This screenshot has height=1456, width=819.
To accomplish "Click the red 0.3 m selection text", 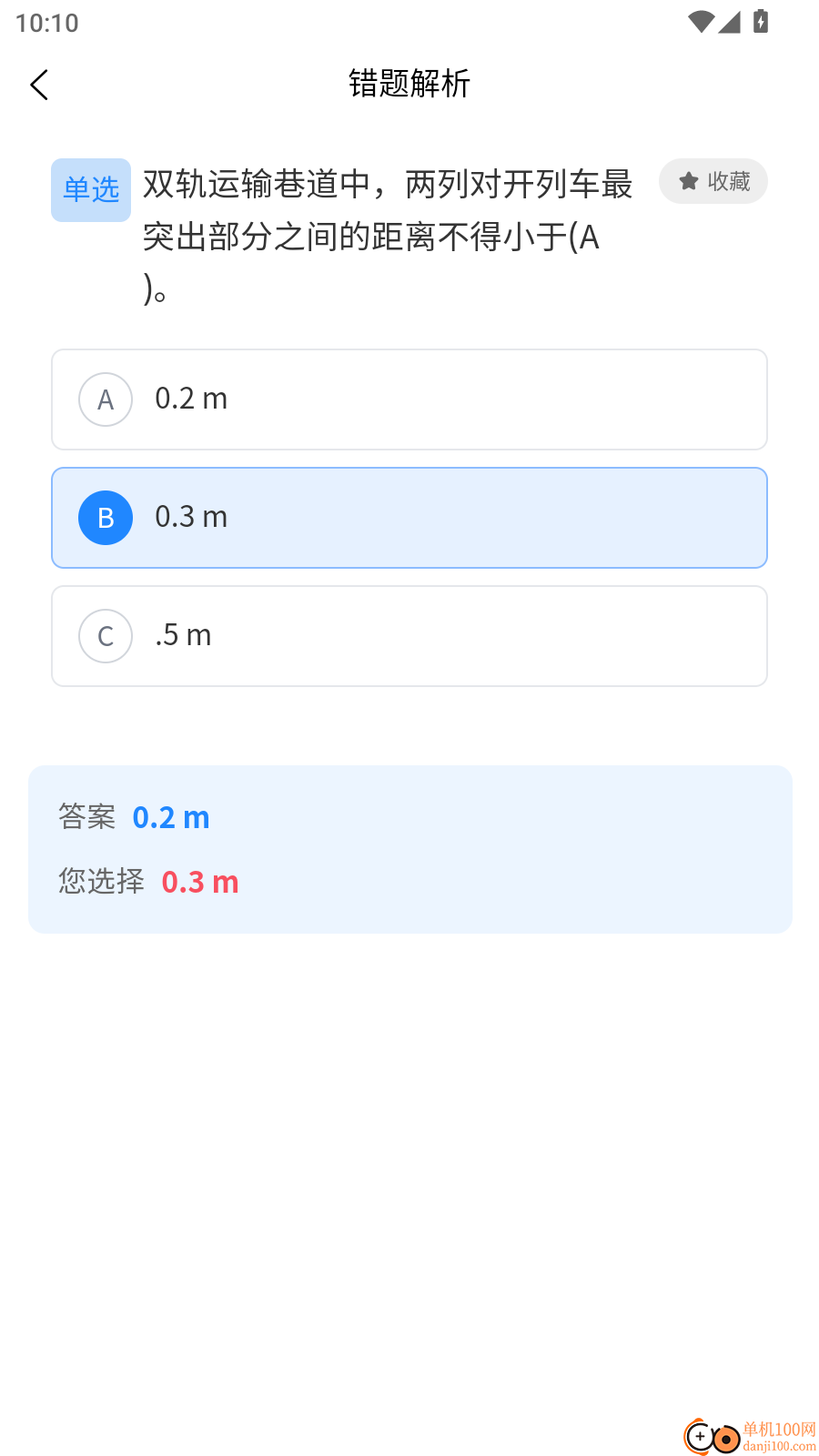I will 199,882.
